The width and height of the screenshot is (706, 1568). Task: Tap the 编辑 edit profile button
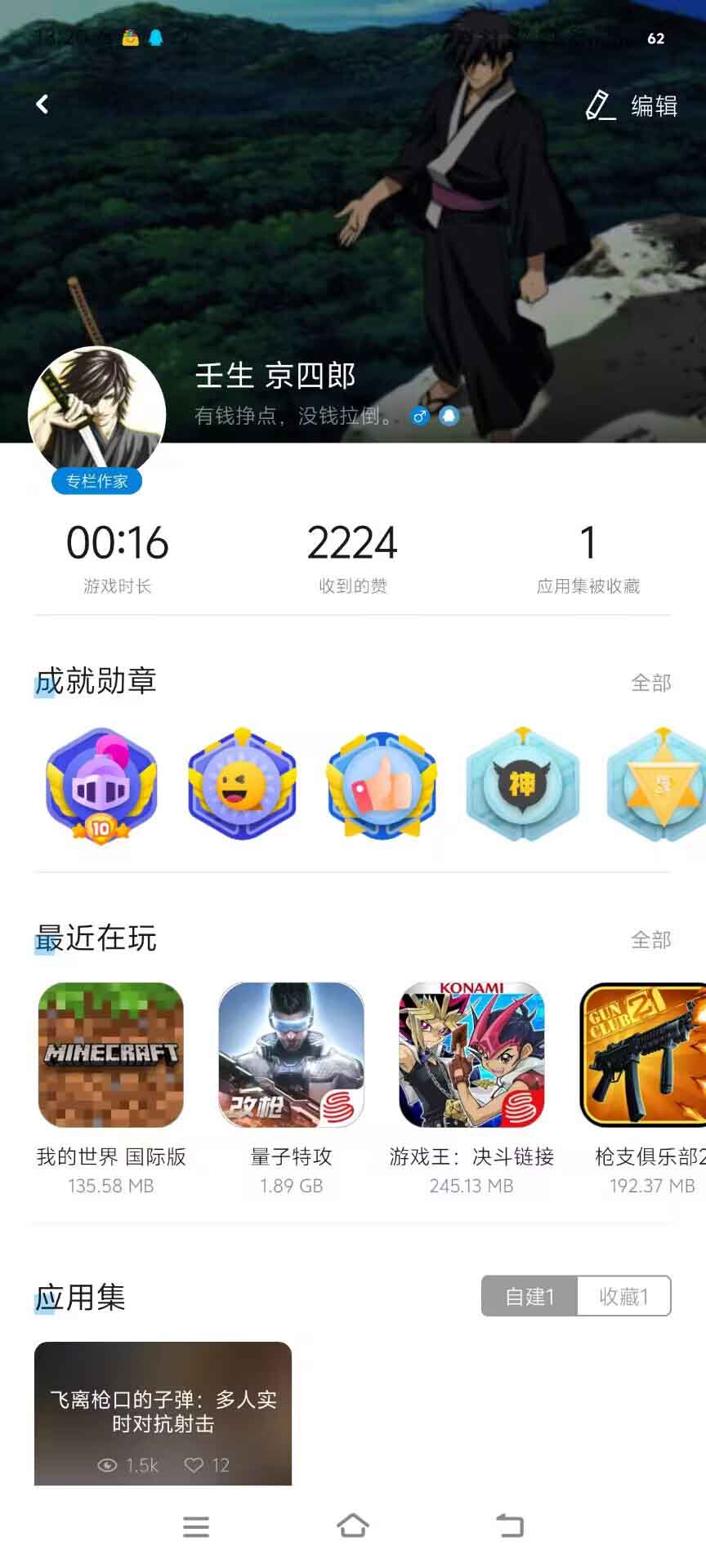click(632, 106)
